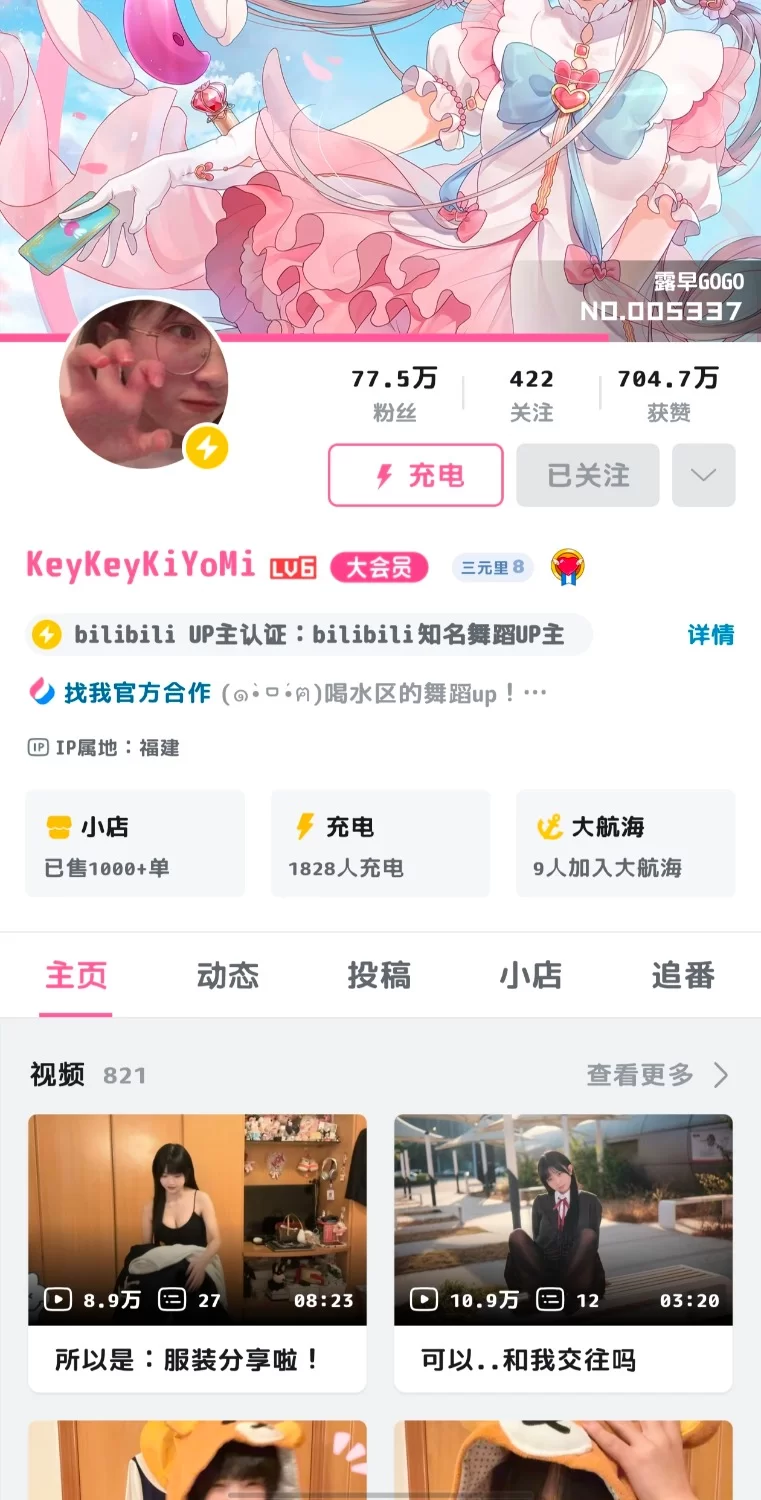Select the 主页 tab
The image size is (761, 1500).
point(76,975)
